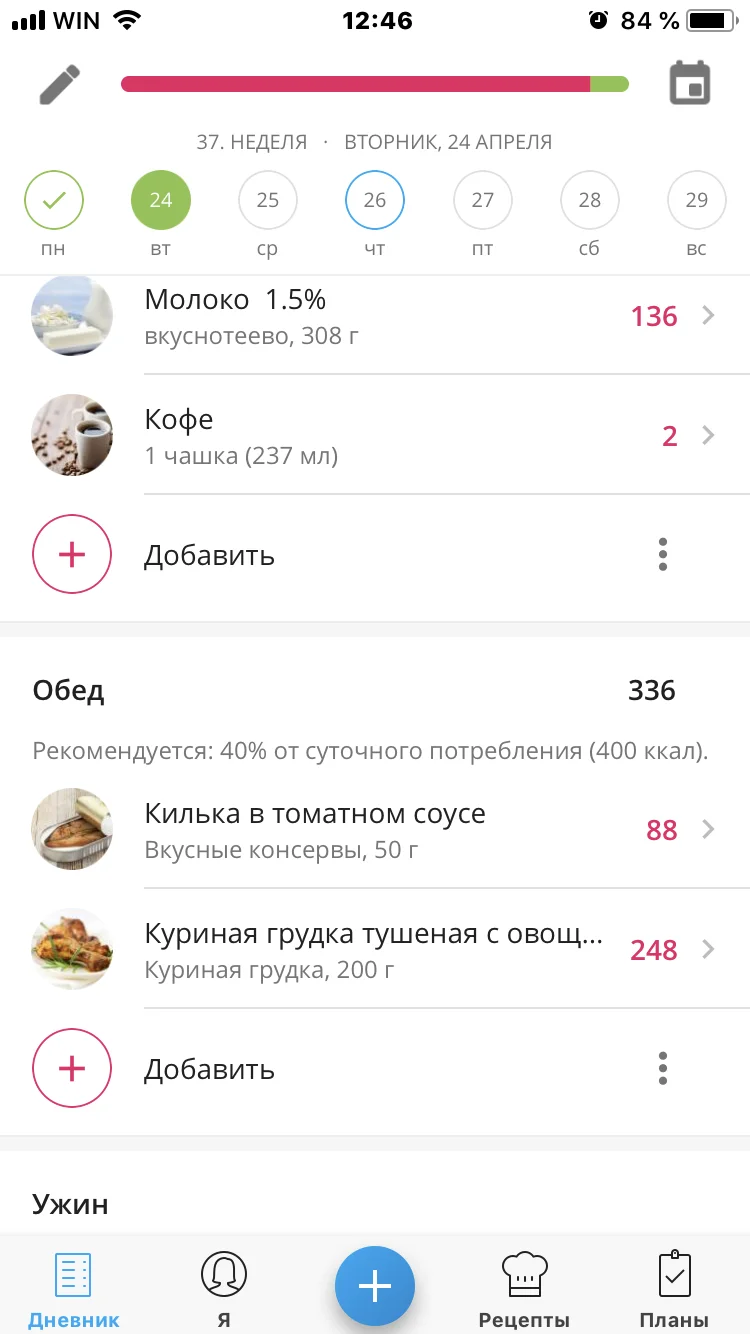The width and height of the screenshot is (750, 1334).
Task: Go to the Планы tab
Action: (x=674, y=1288)
